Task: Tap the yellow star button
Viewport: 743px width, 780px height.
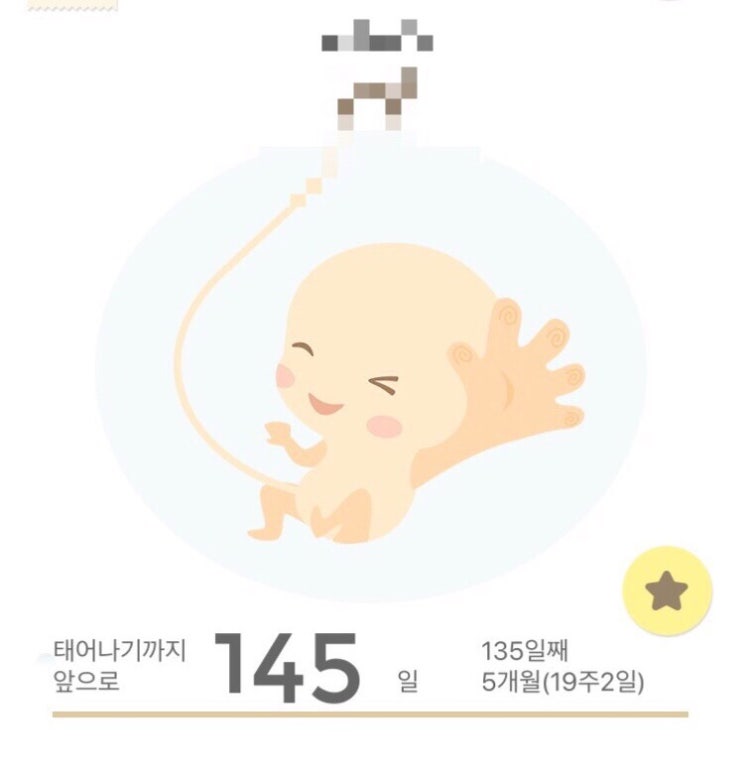Action: (667, 591)
